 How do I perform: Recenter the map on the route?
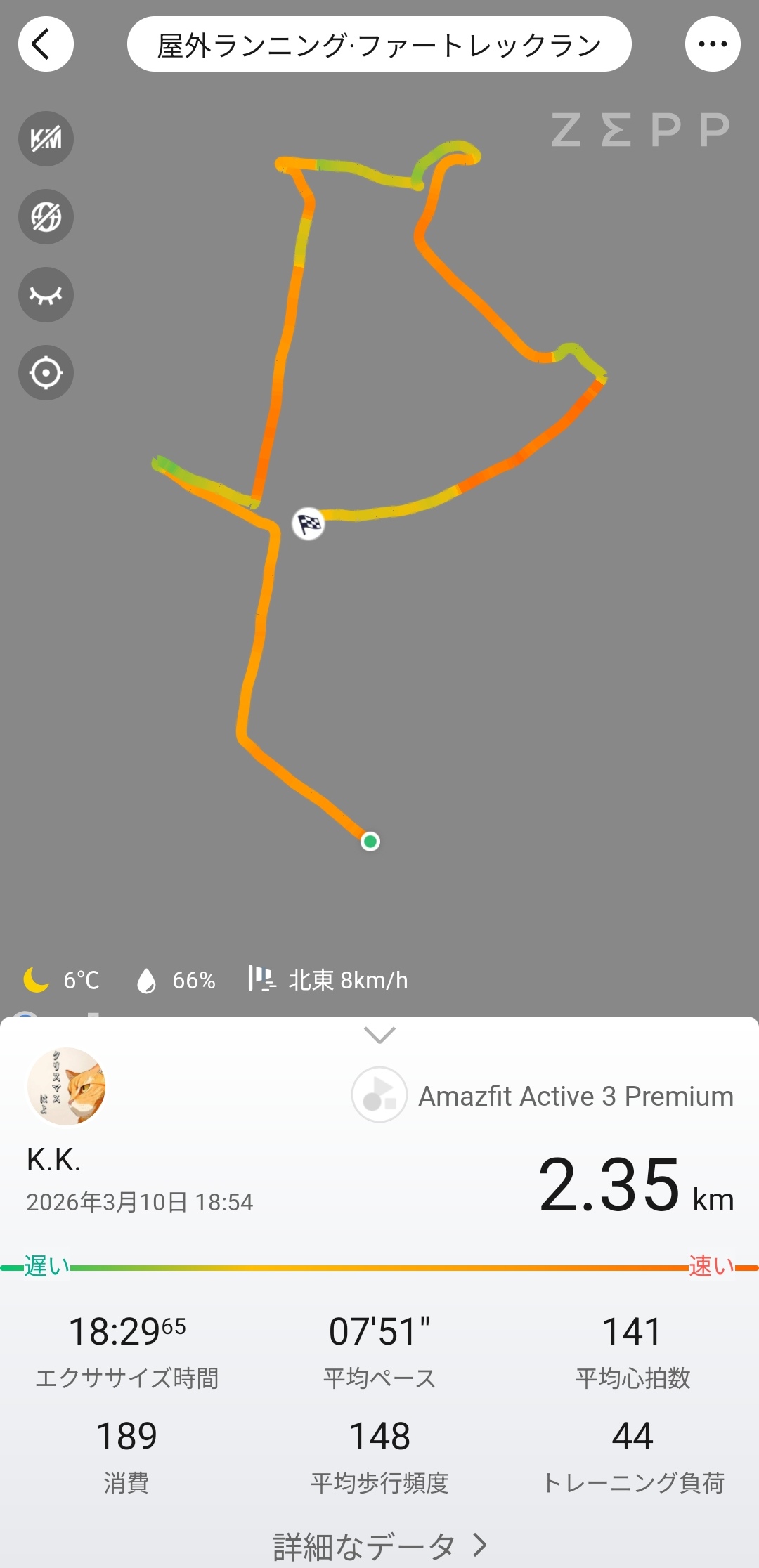tap(46, 373)
